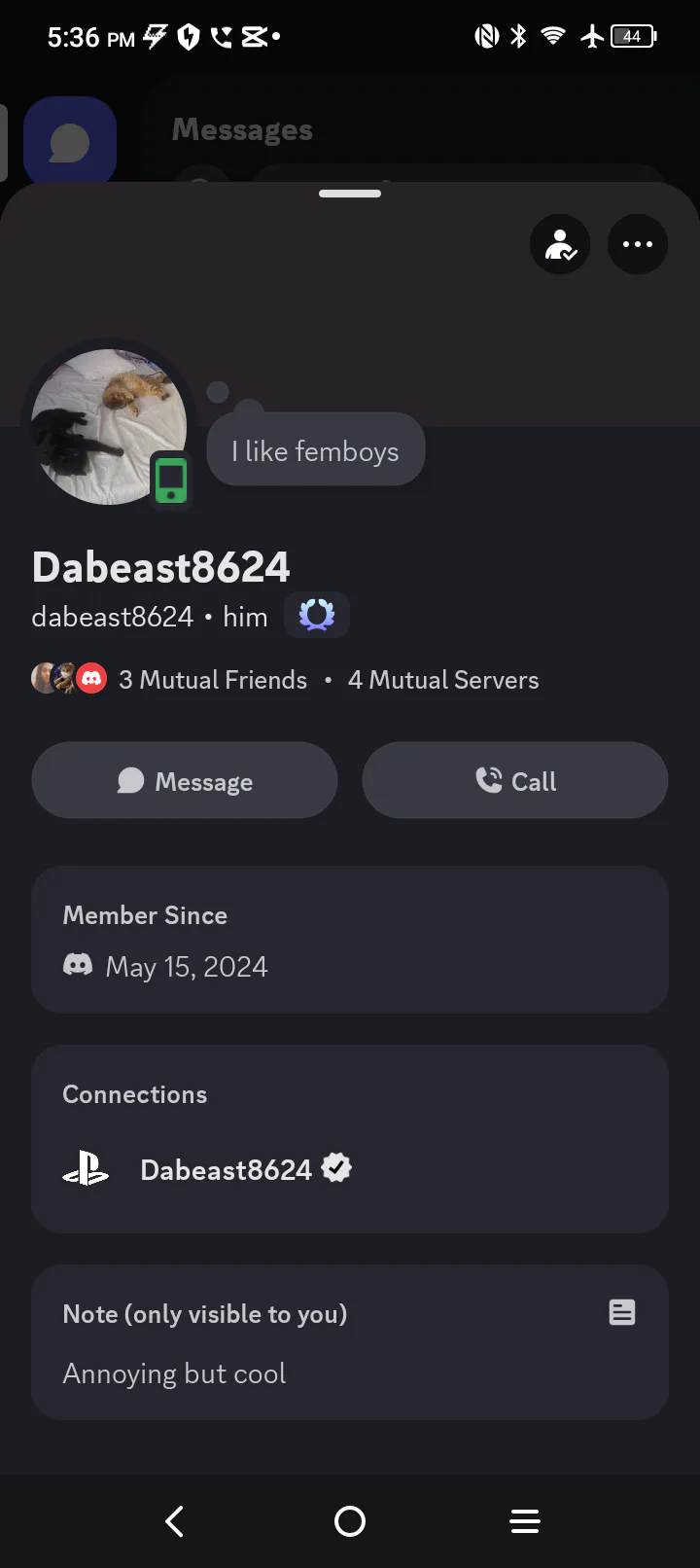Open the three-dot overflow menu
Viewport: 700px width, 1568px height.
coord(638,244)
